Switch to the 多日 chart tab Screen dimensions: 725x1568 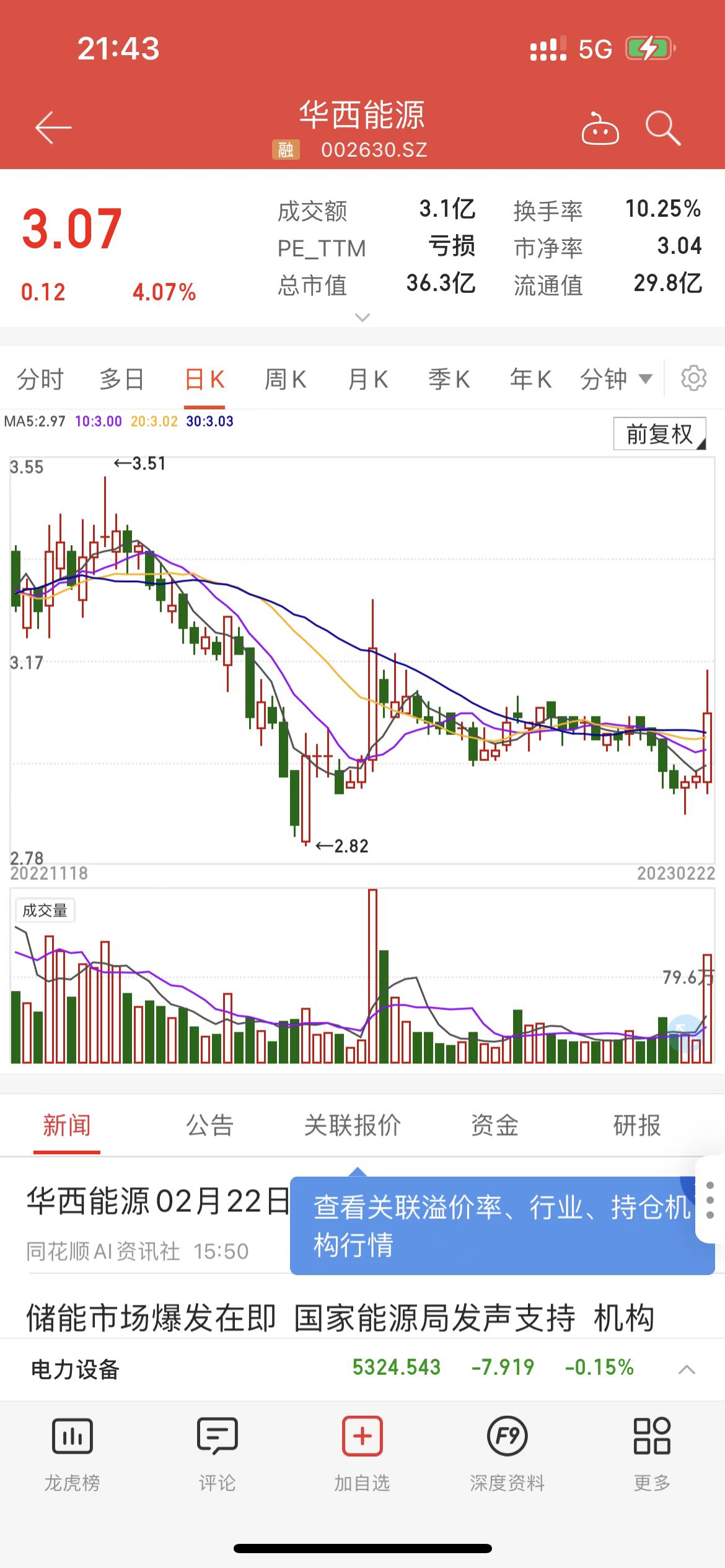[x=121, y=379]
